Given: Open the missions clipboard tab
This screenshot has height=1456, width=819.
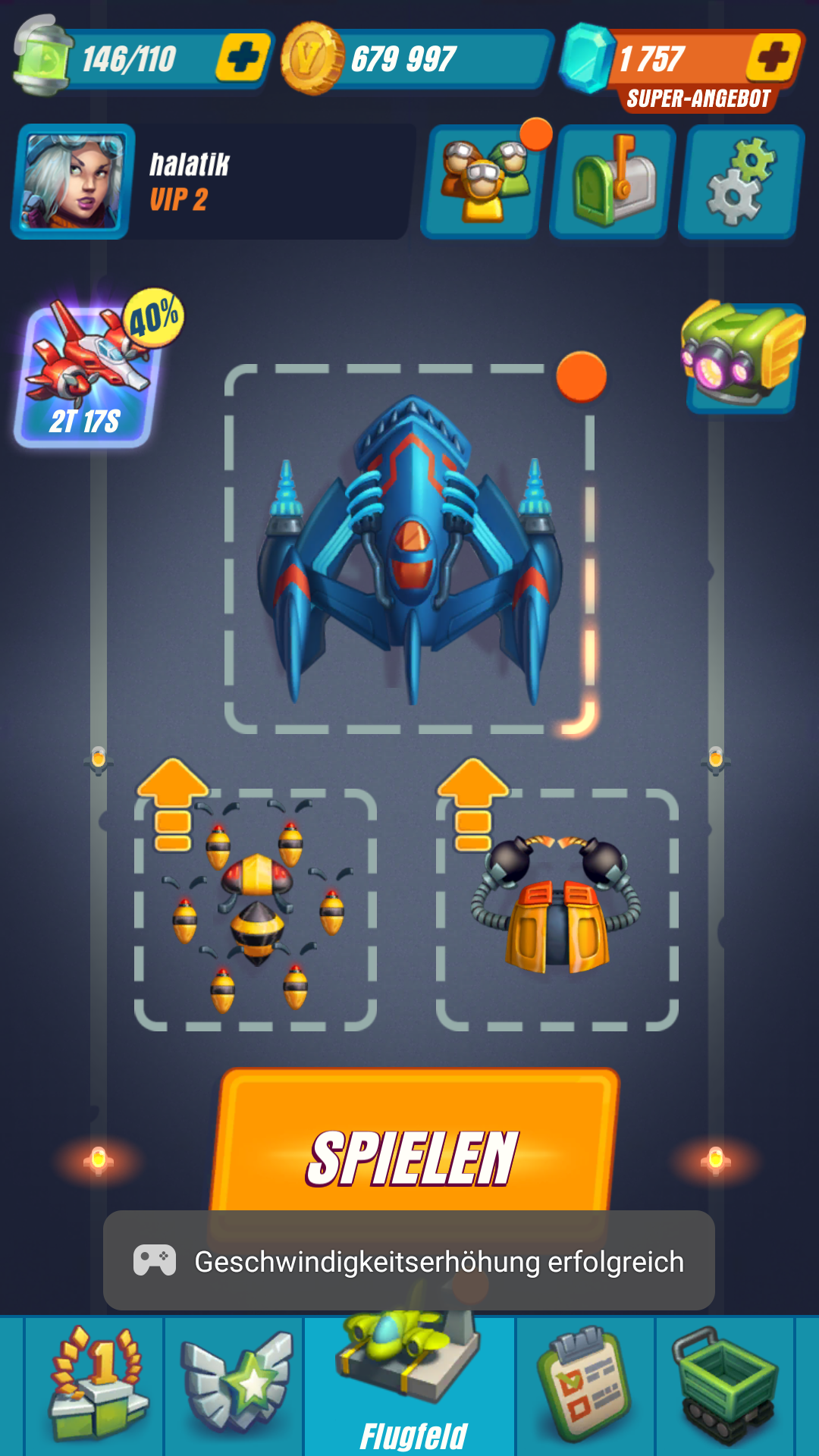Looking at the screenshot, I should [x=585, y=1385].
